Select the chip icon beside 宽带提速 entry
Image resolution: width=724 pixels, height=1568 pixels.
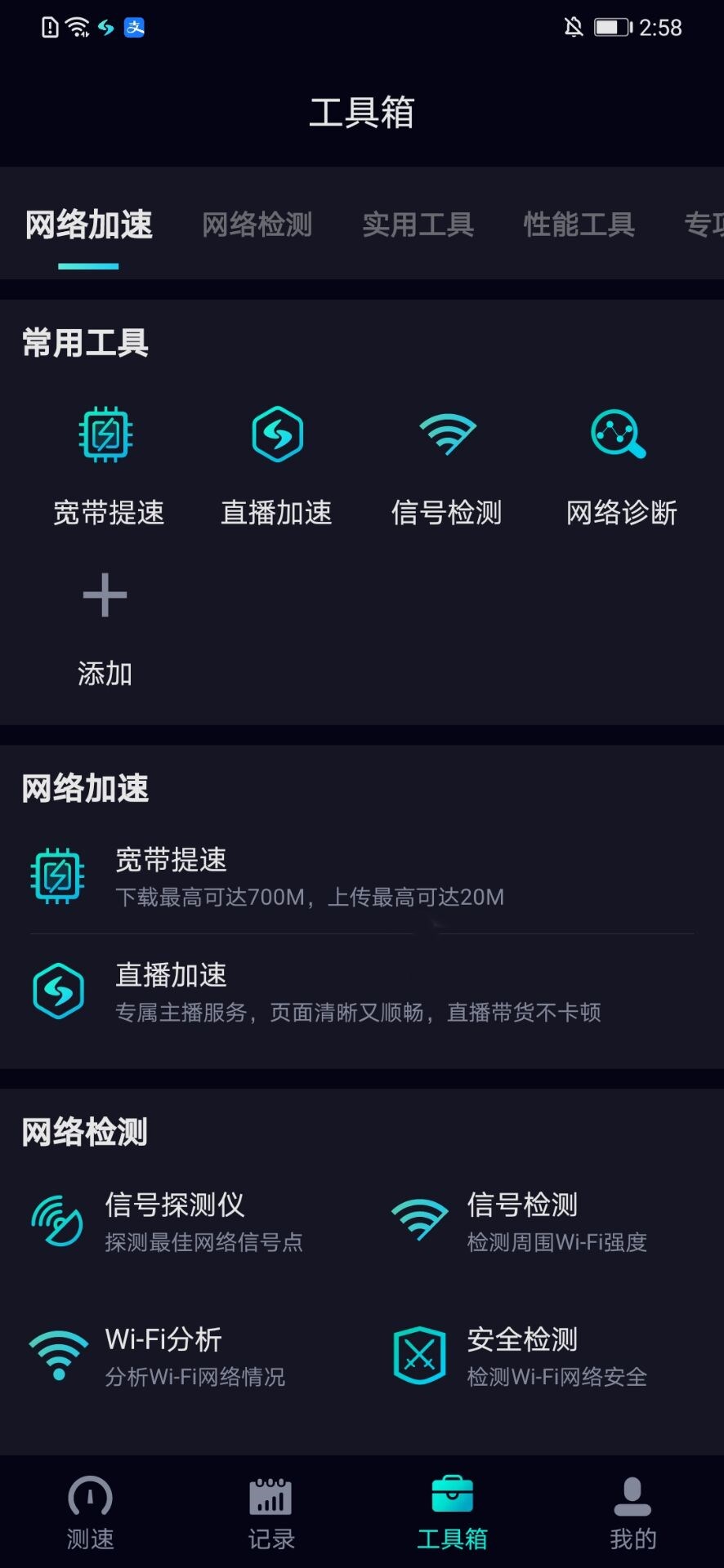point(57,876)
